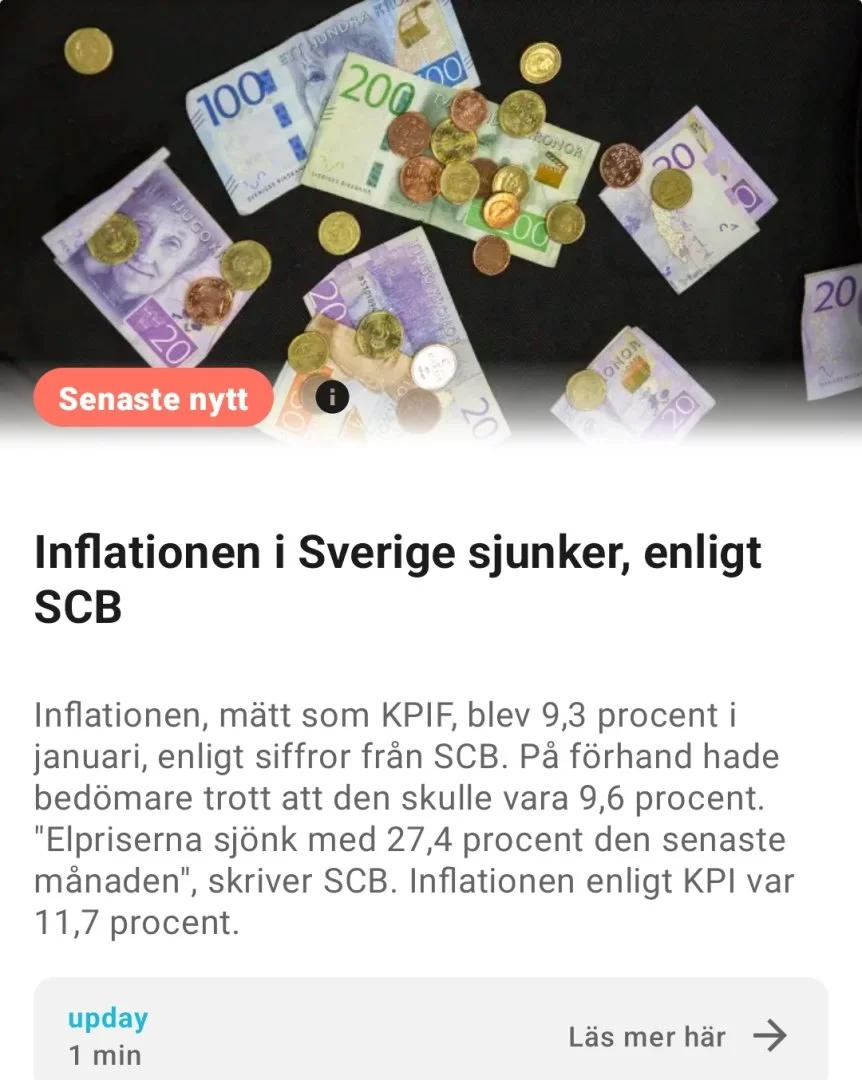The width and height of the screenshot is (862, 1080).
Task: Tap the info icon beside Senaste nytt
Action: click(332, 398)
